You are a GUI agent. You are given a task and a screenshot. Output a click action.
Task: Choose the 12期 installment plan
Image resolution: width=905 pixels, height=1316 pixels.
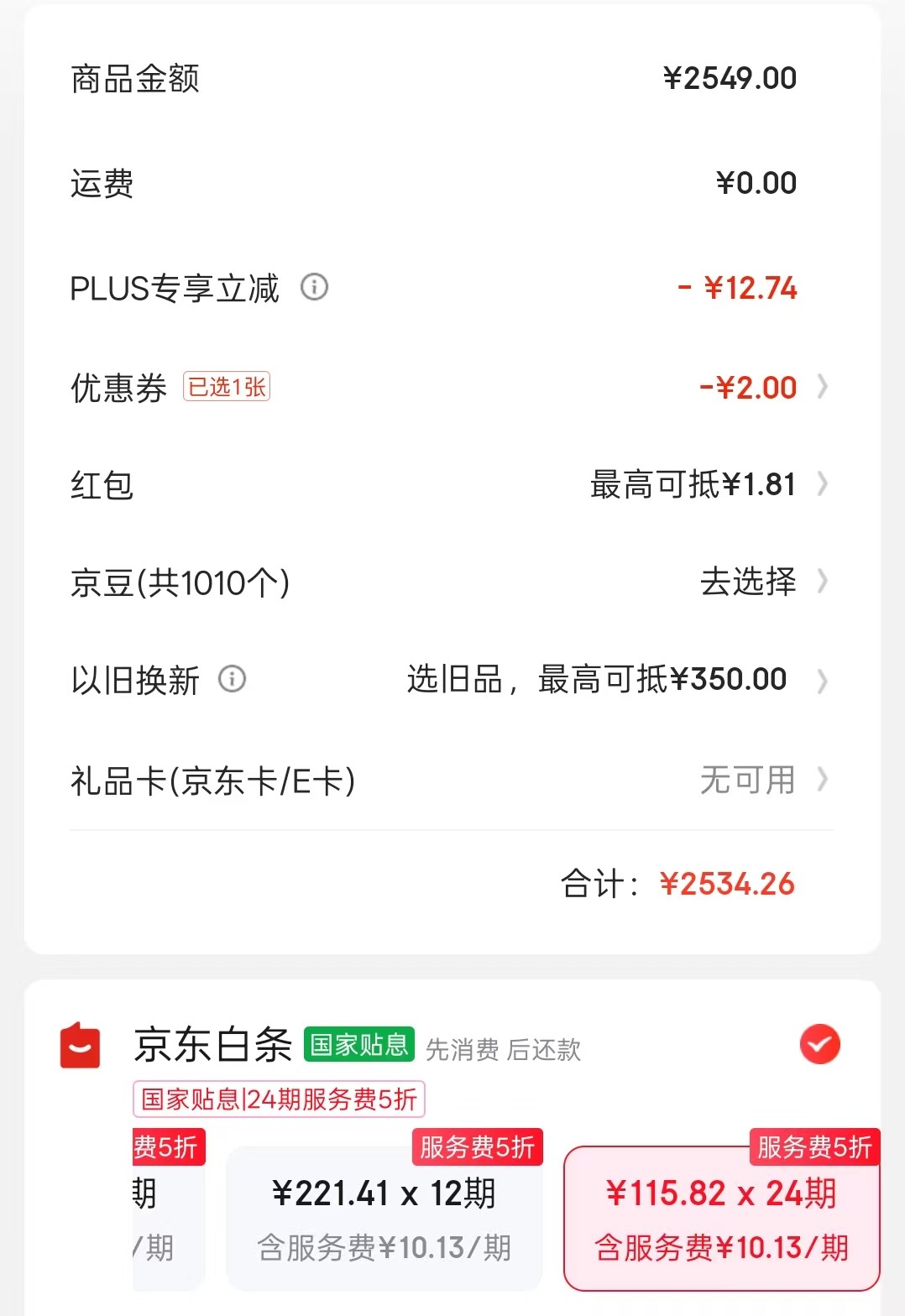click(384, 1218)
